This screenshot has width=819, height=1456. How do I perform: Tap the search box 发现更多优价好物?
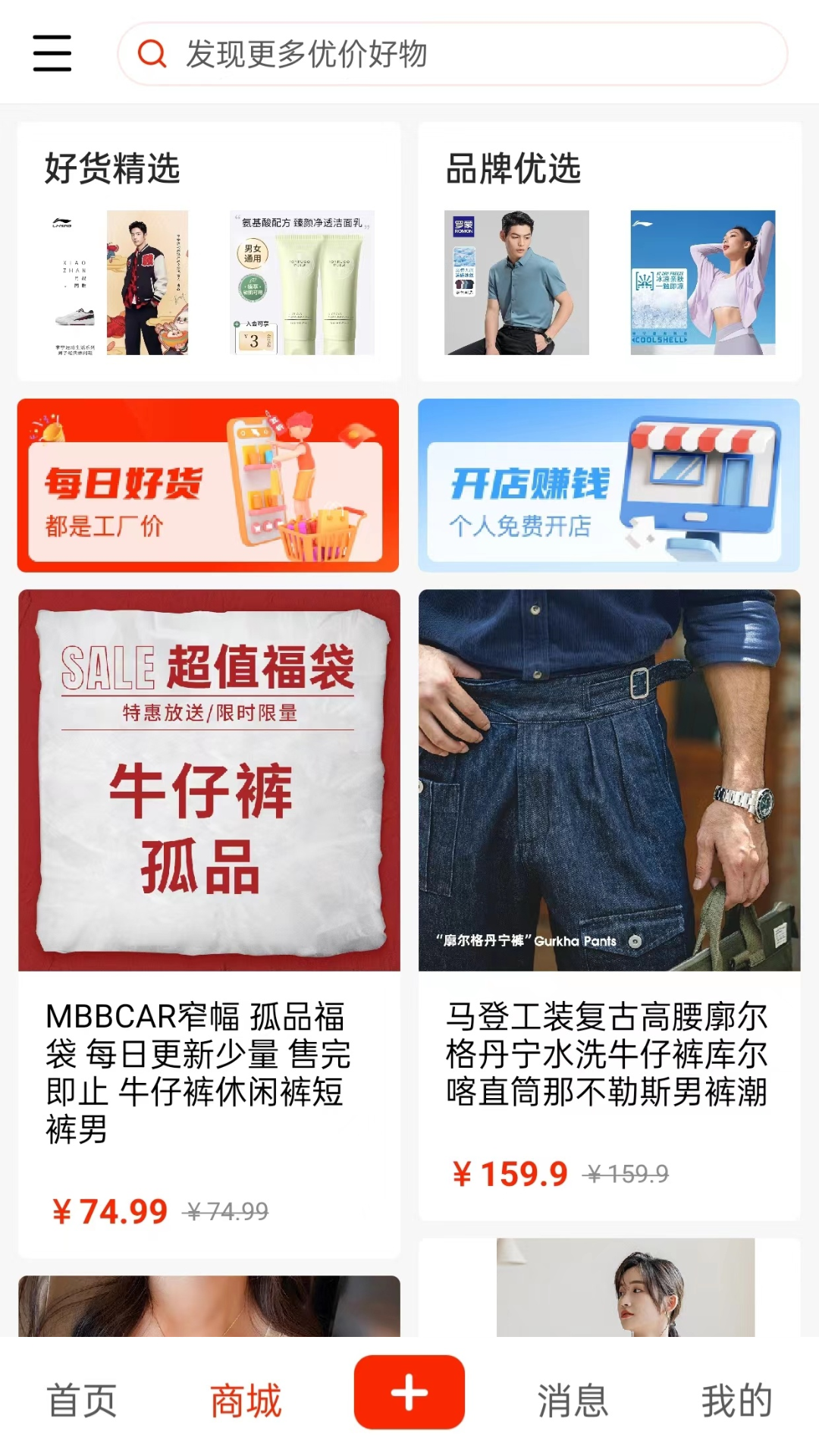point(452,54)
